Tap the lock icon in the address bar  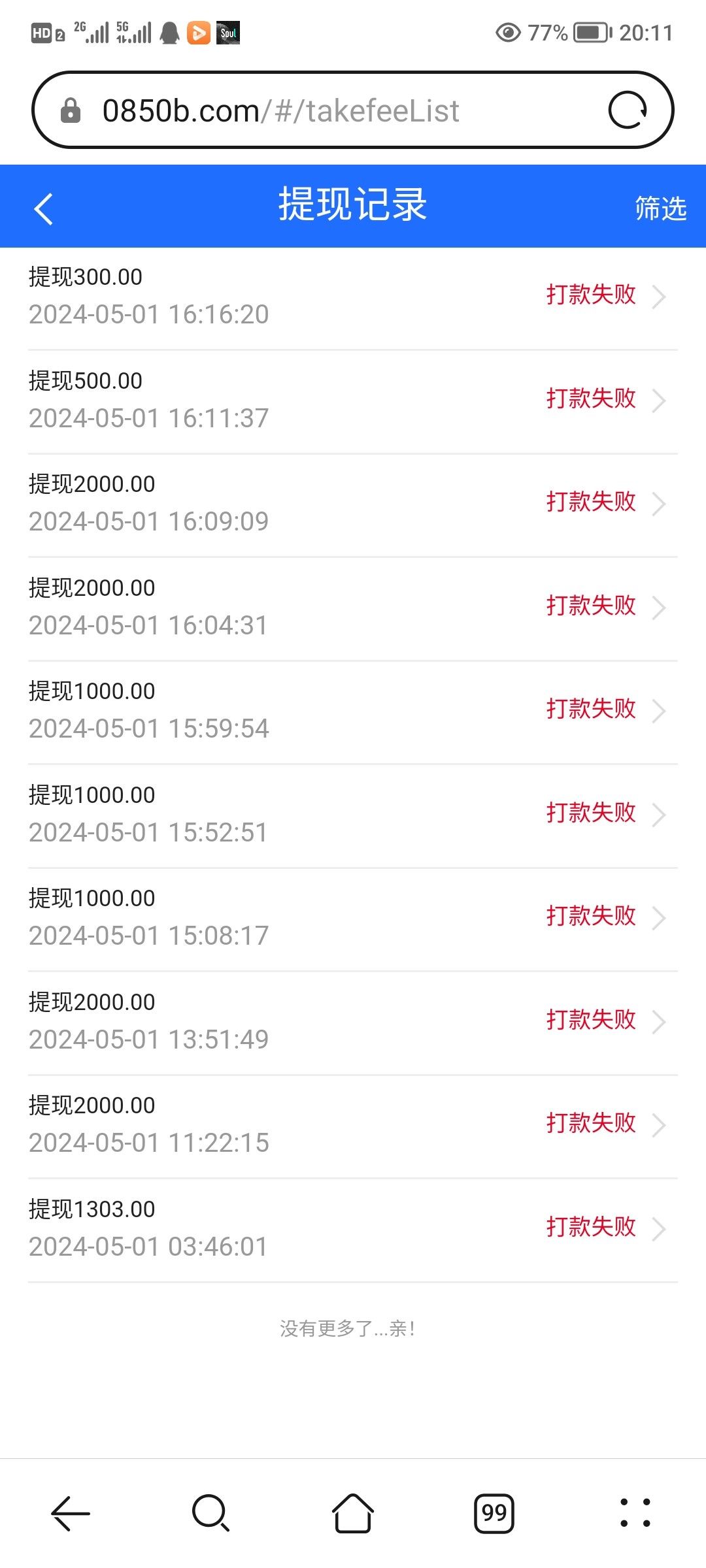[70, 110]
